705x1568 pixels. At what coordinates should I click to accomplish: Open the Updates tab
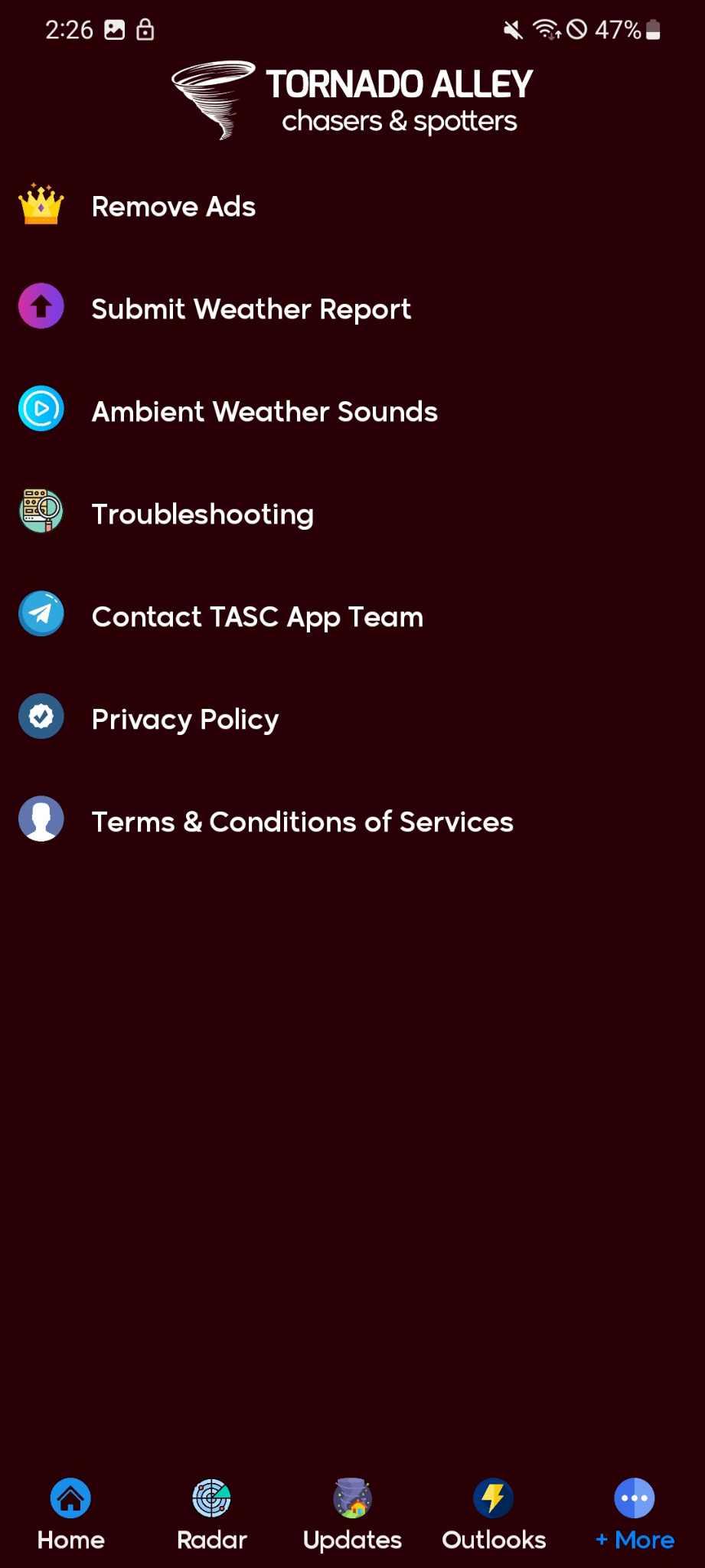(x=352, y=1514)
